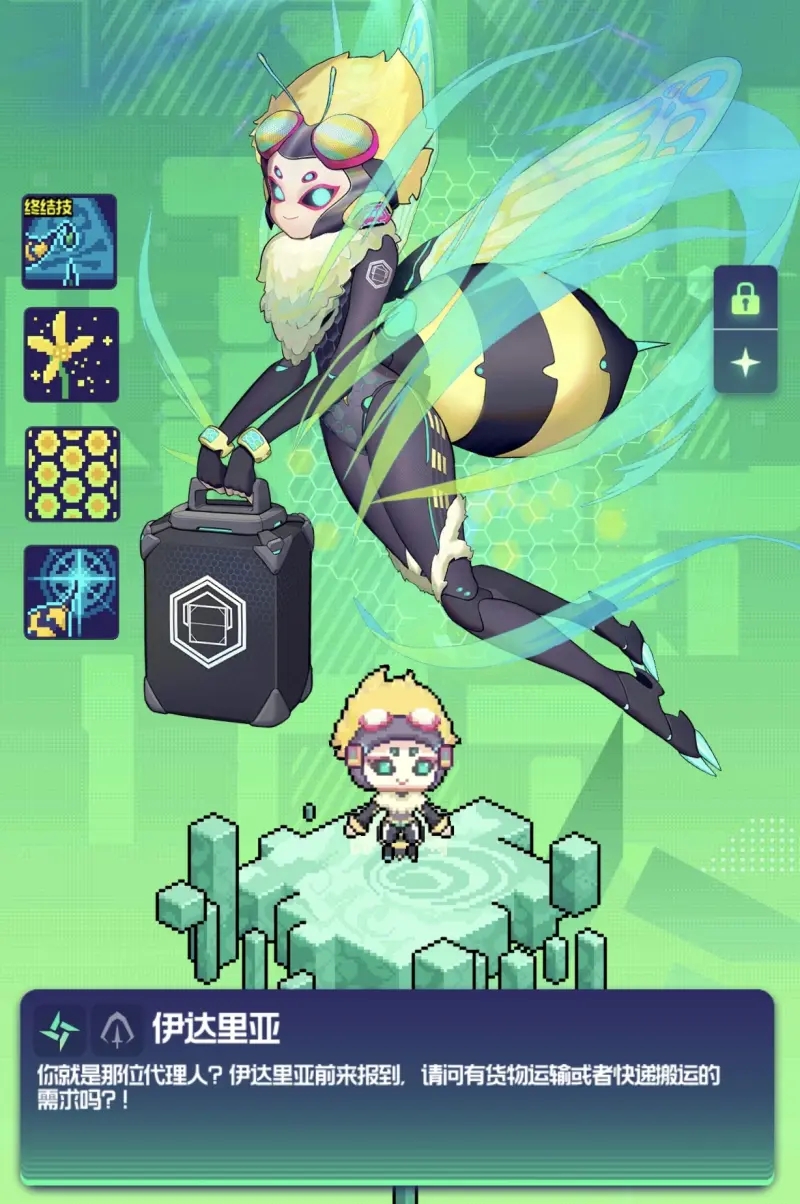Tap the green padlock button
800x1204 pixels.
click(x=745, y=297)
